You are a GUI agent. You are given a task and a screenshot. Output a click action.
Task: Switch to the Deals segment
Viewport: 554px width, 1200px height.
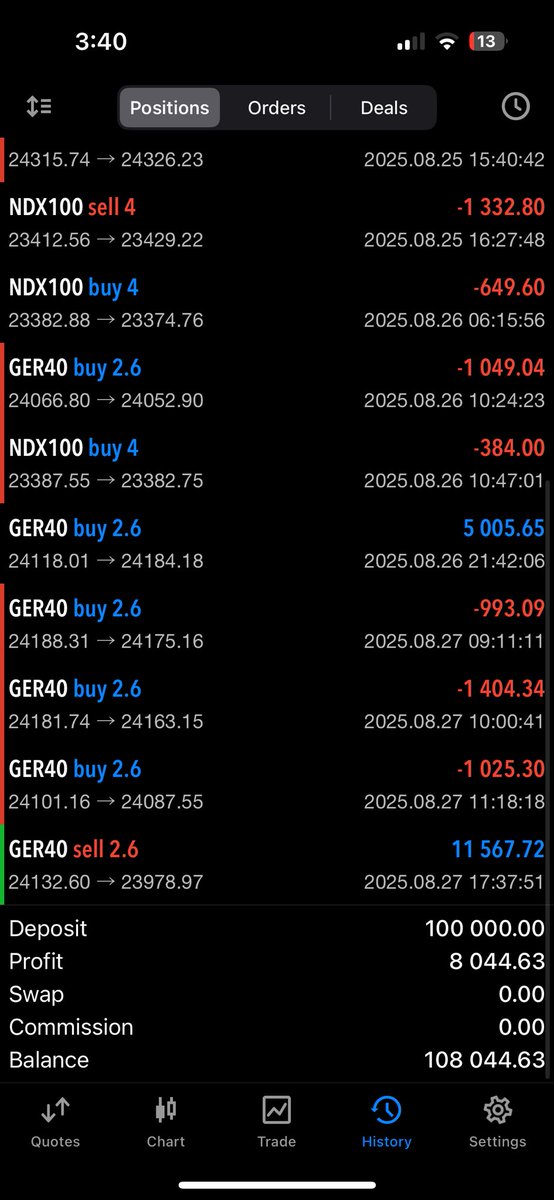coord(384,107)
